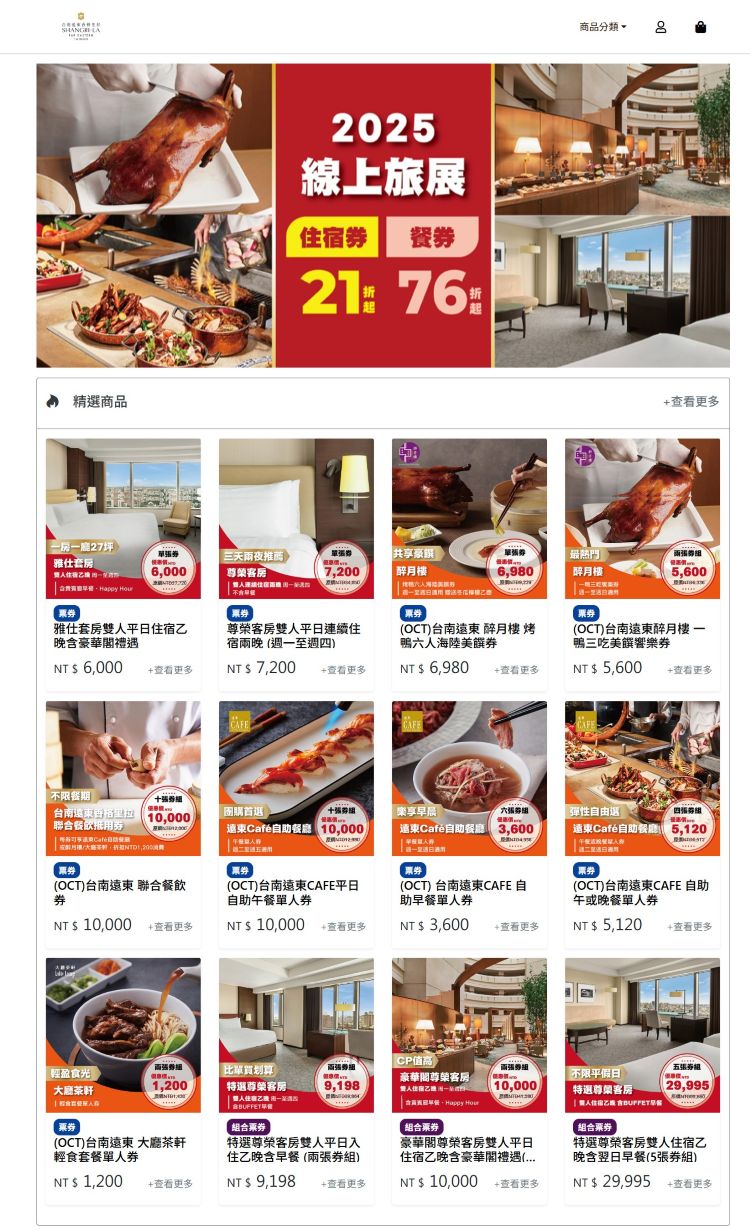Select CAFE平日自助午餐單人券 item
Image resolution: width=750 pixels, height=1230 pixels.
296,778
